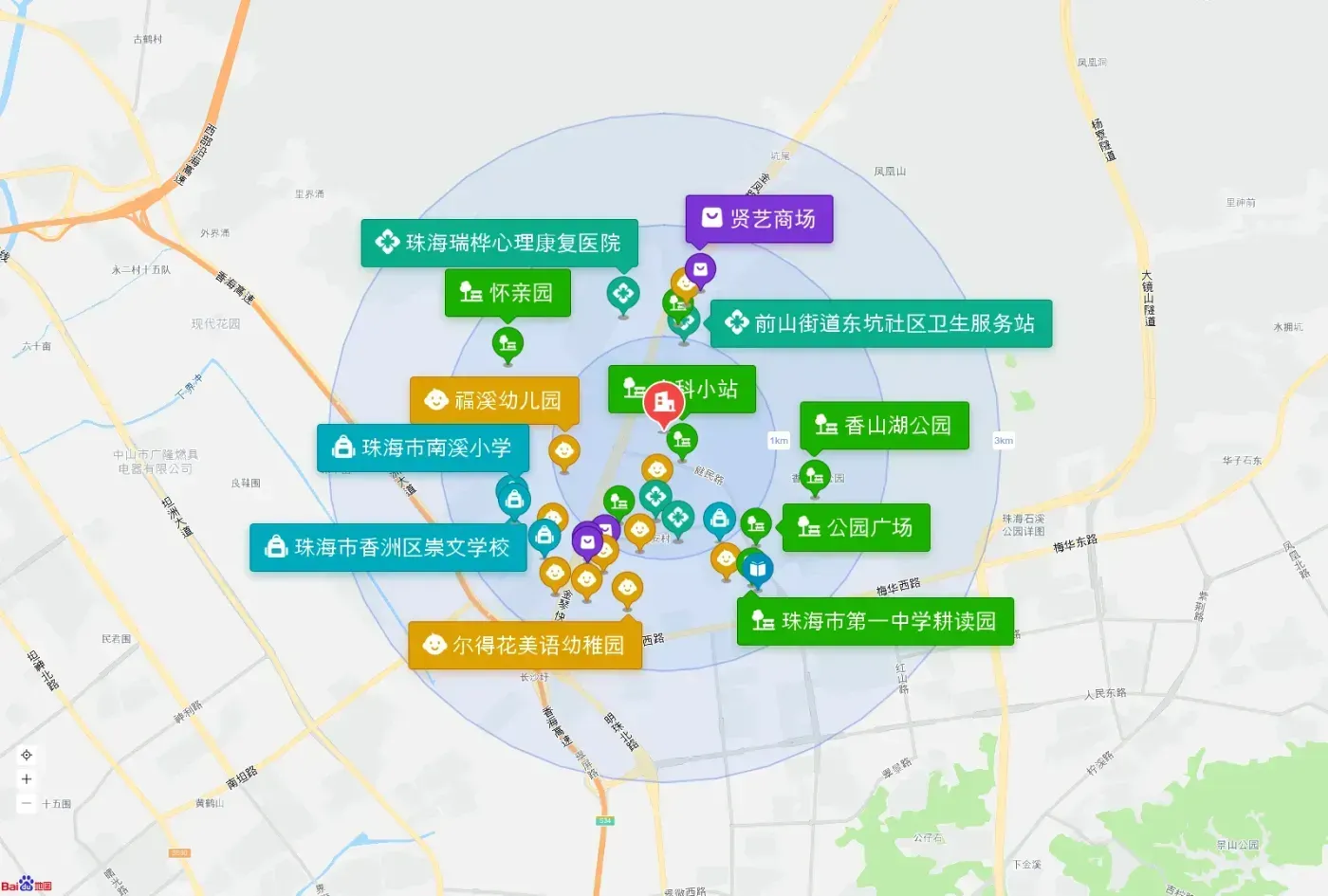Open 珠海市南溪小学 school label

pyautogui.click(x=423, y=448)
